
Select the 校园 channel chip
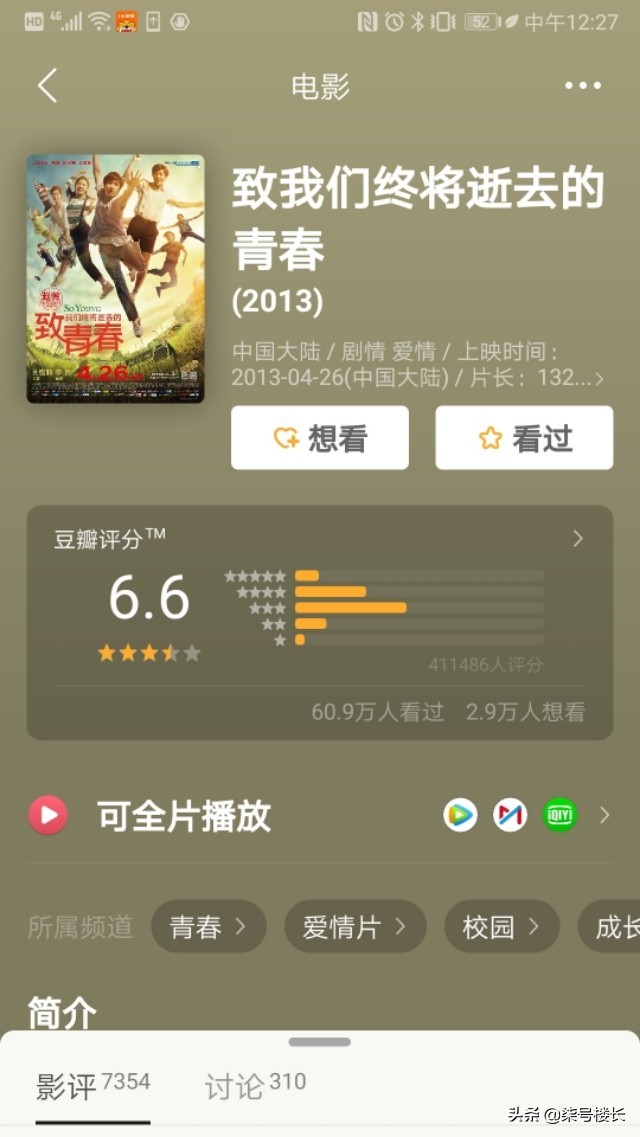pos(502,927)
